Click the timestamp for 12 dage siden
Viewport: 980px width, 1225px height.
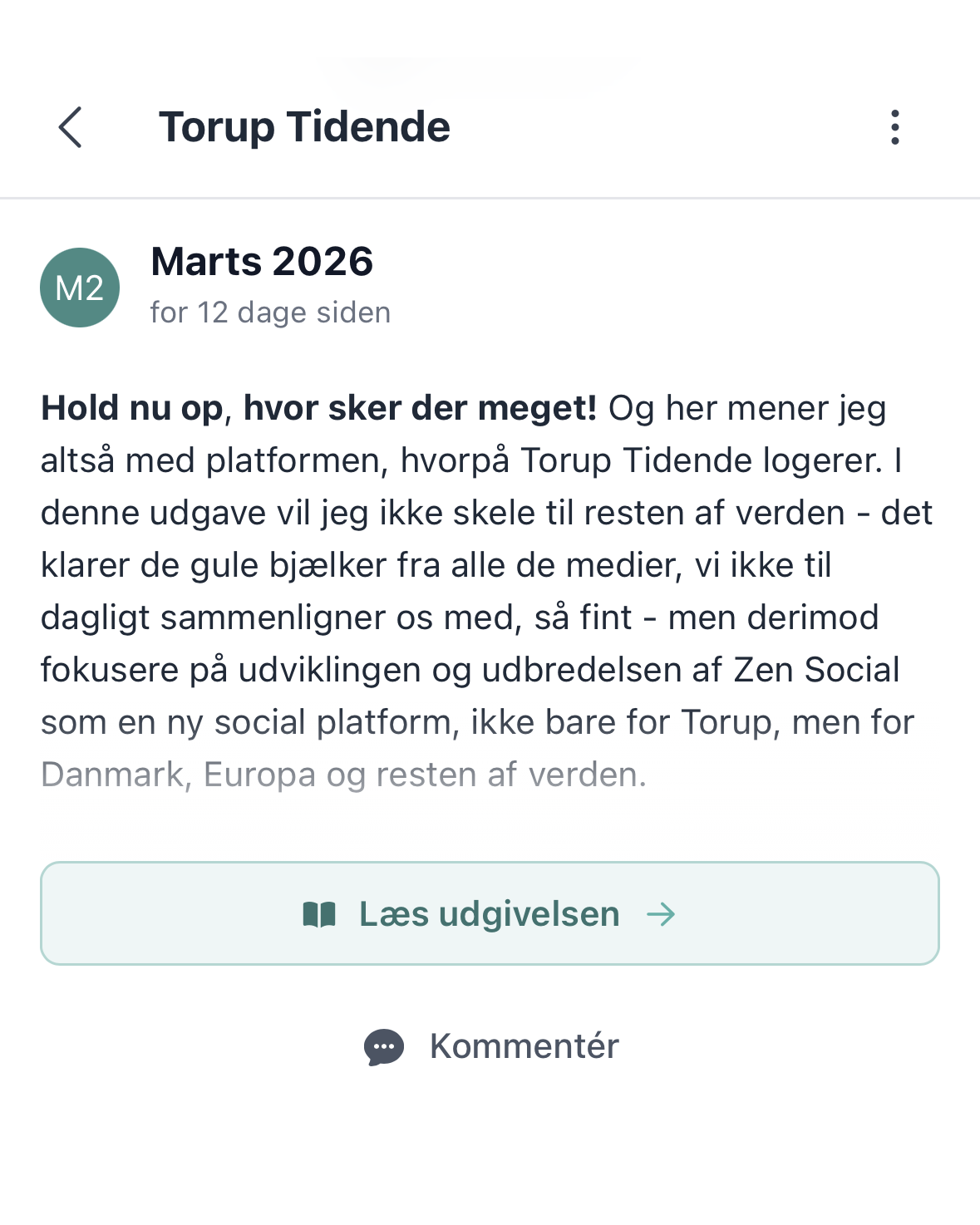point(270,312)
